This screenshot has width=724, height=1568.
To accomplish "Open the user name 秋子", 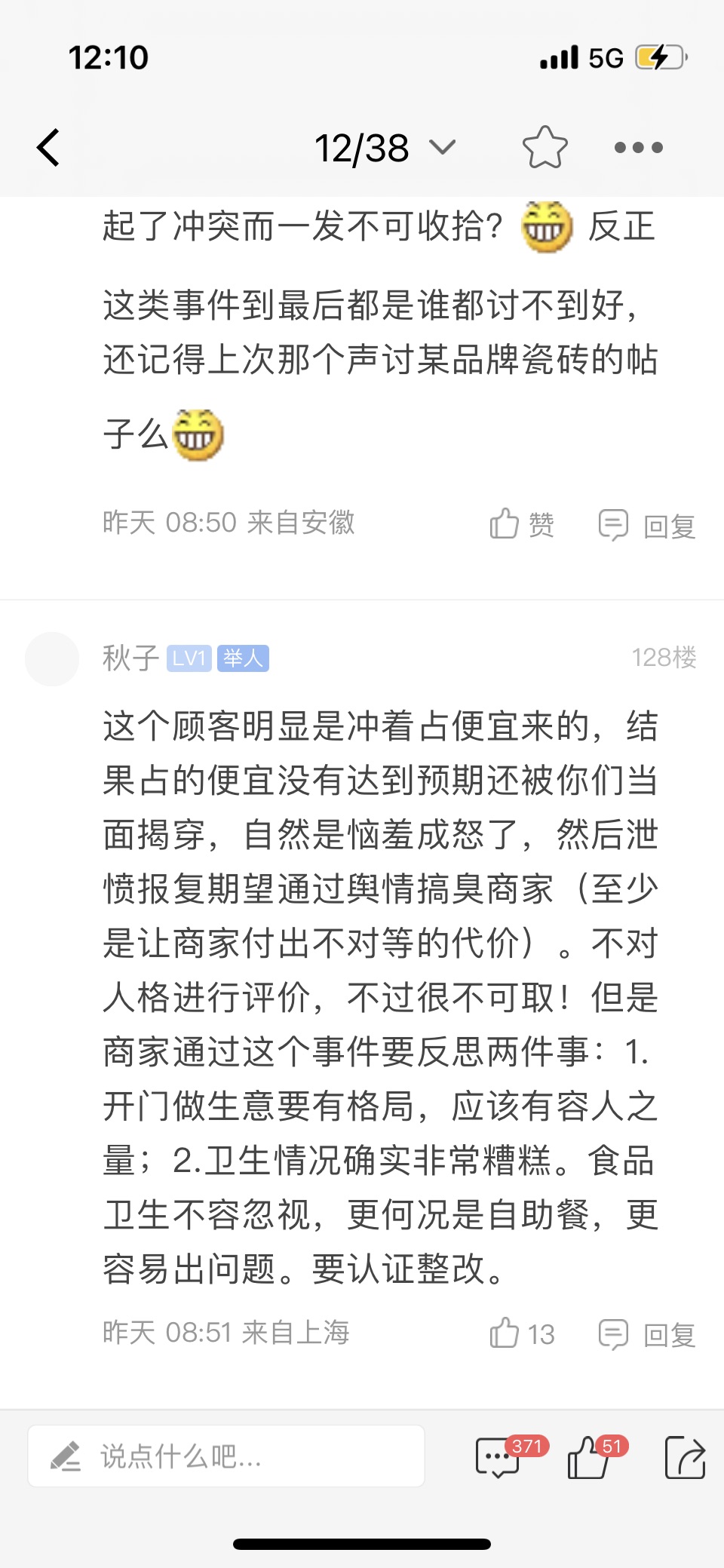I will (x=130, y=658).
